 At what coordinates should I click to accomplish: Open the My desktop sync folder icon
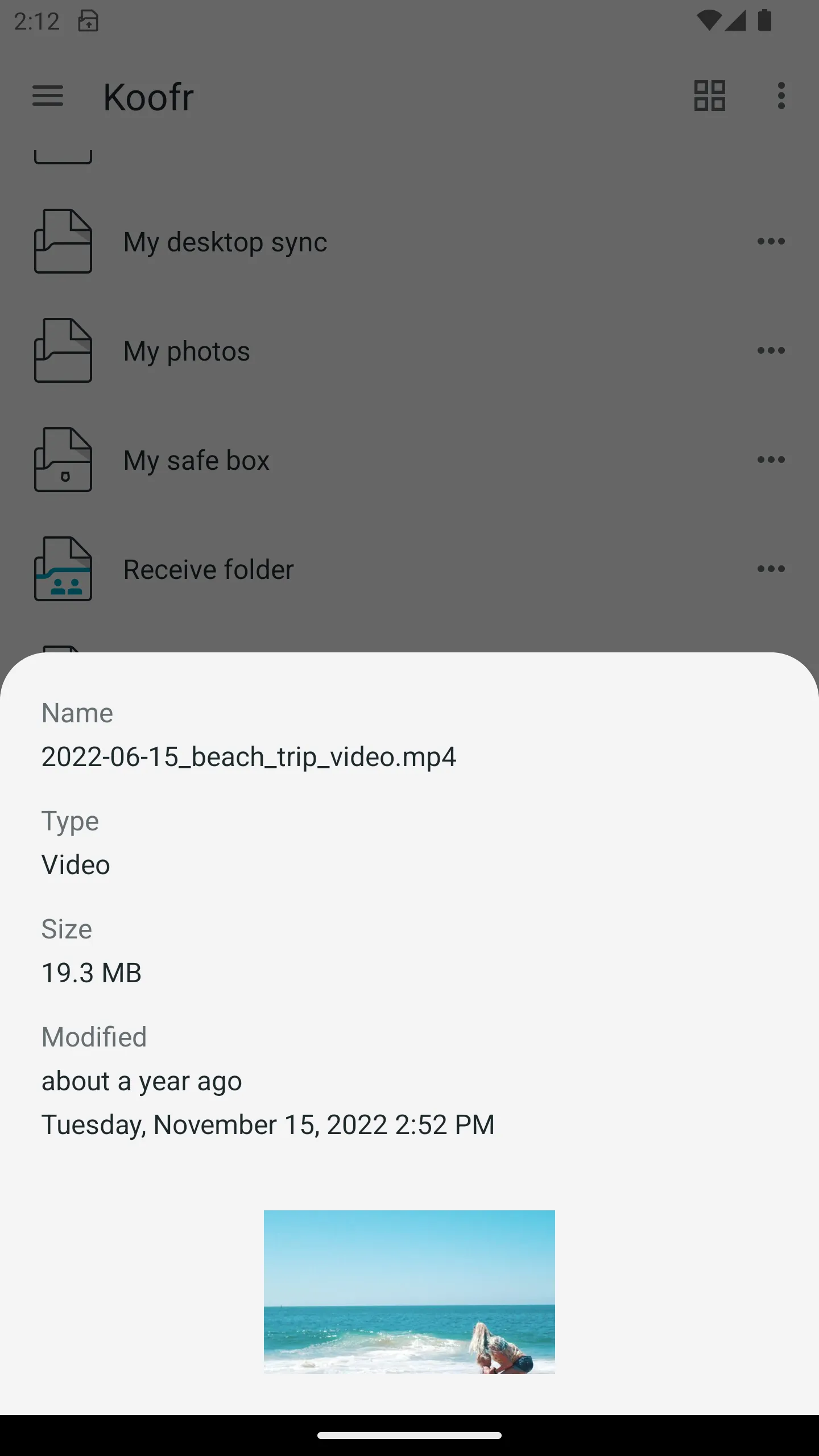tap(64, 241)
